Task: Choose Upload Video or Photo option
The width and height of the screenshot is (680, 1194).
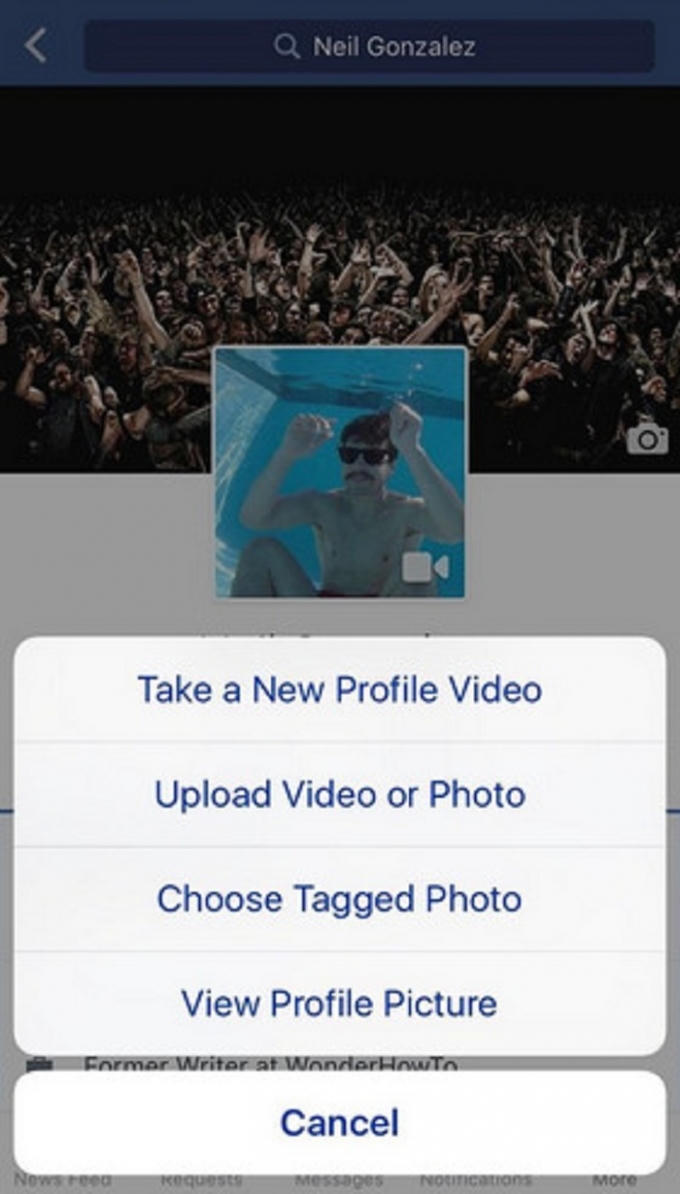Action: click(339, 795)
